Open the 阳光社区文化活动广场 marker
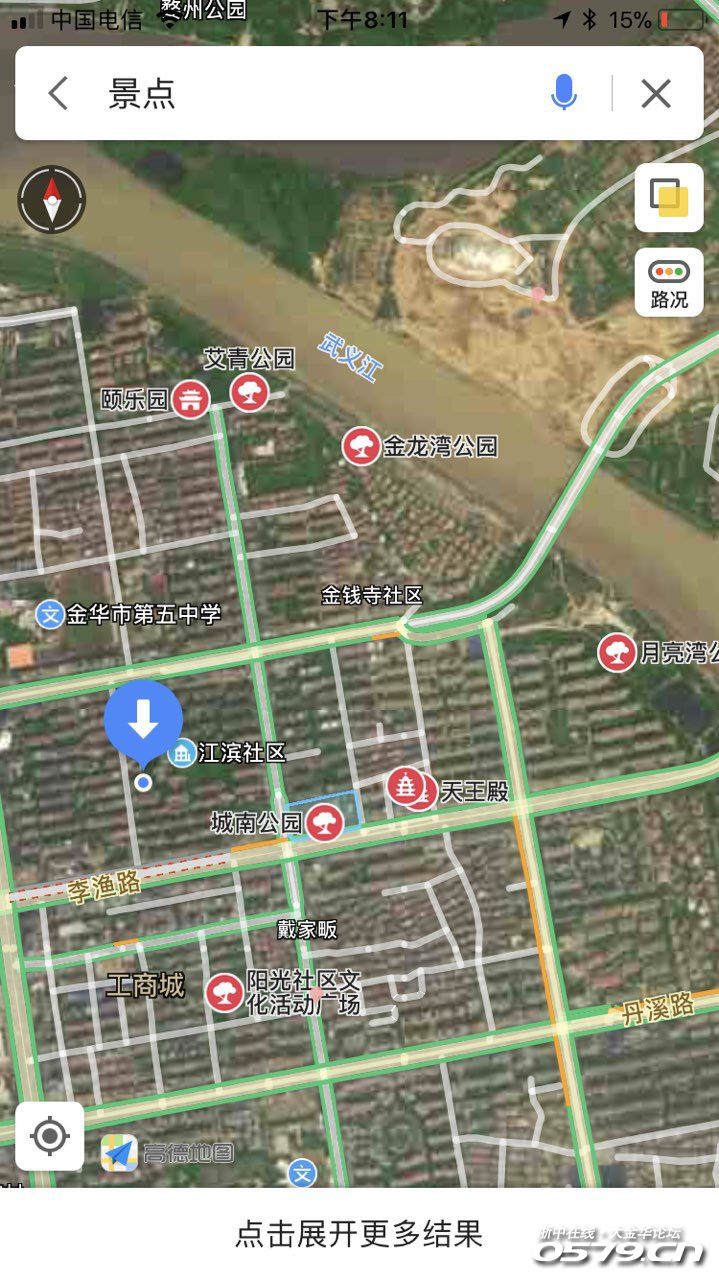The height and width of the screenshot is (1280, 719). 225,993
